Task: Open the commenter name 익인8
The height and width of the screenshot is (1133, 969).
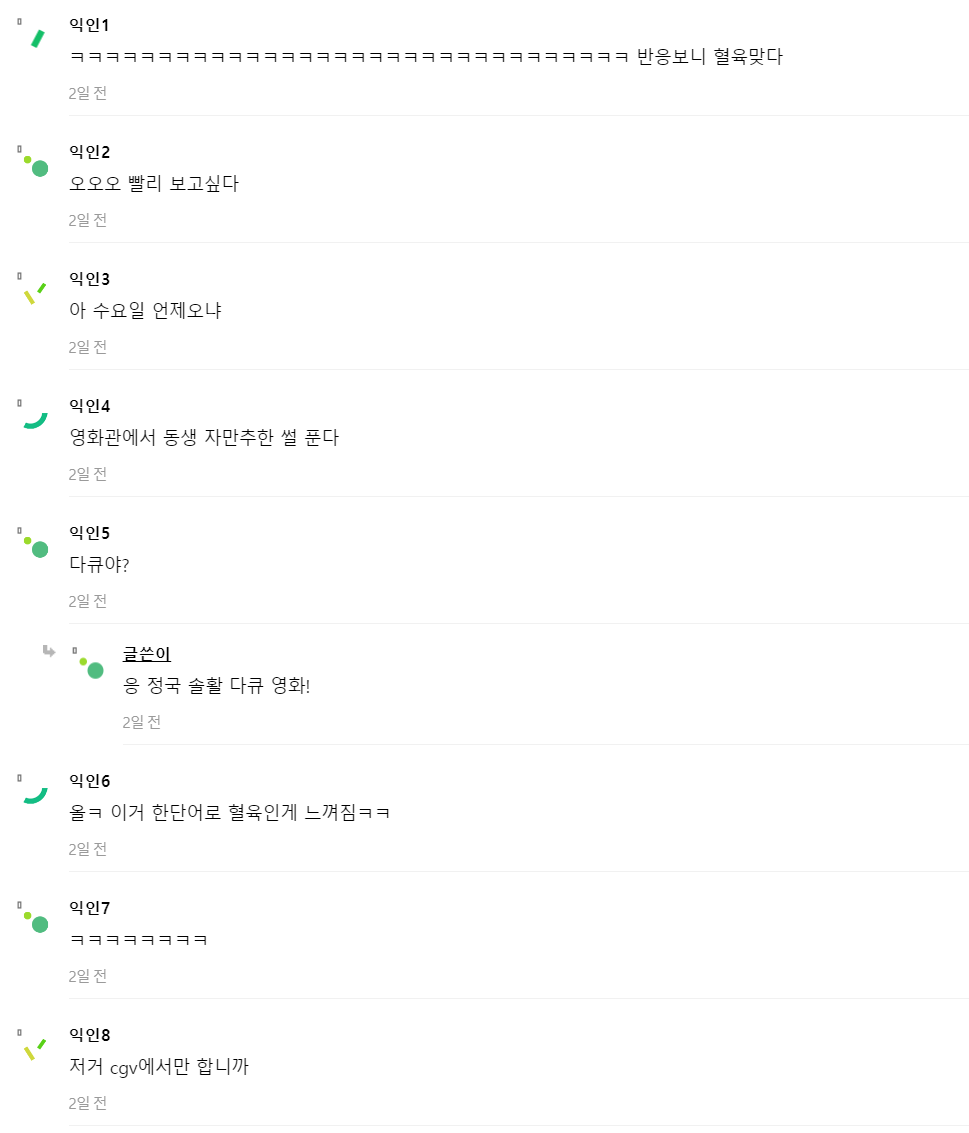Action: 89,1034
